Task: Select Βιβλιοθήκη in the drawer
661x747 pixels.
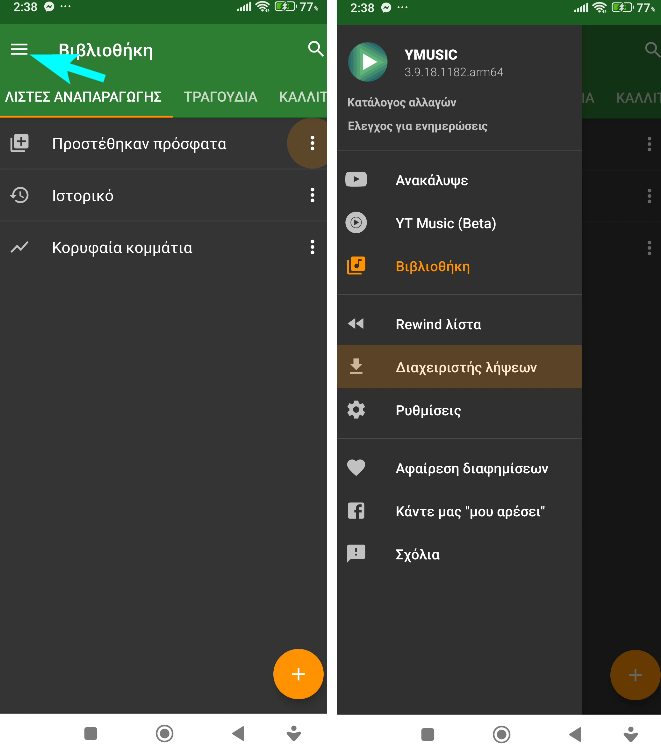Action: [432, 266]
